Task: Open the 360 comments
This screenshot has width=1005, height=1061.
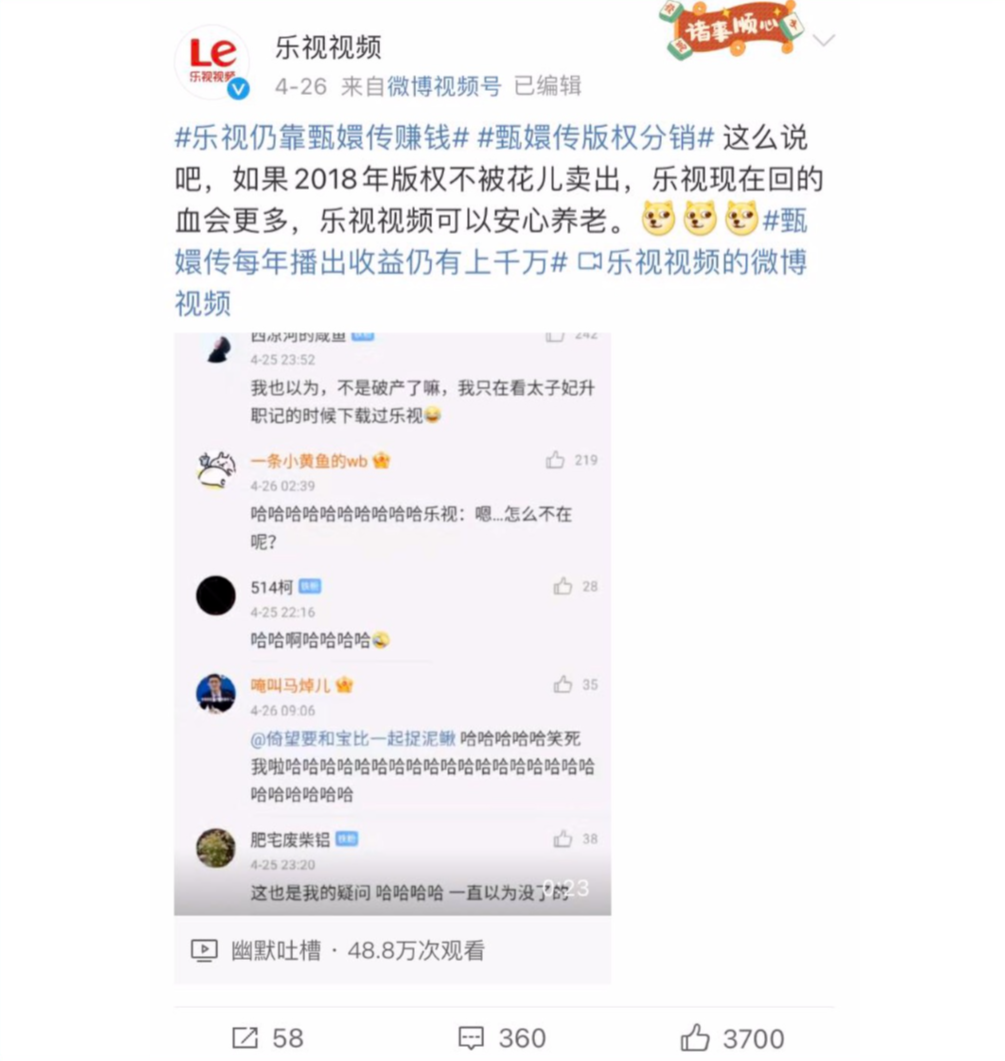Action: click(501, 1038)
